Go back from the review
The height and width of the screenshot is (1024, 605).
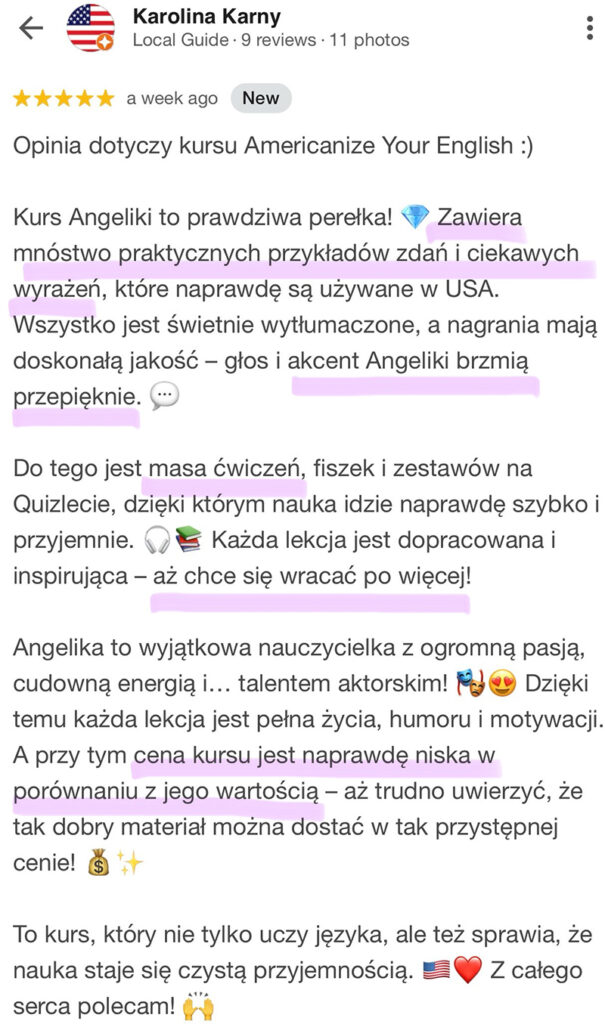[x=31, y=29]
